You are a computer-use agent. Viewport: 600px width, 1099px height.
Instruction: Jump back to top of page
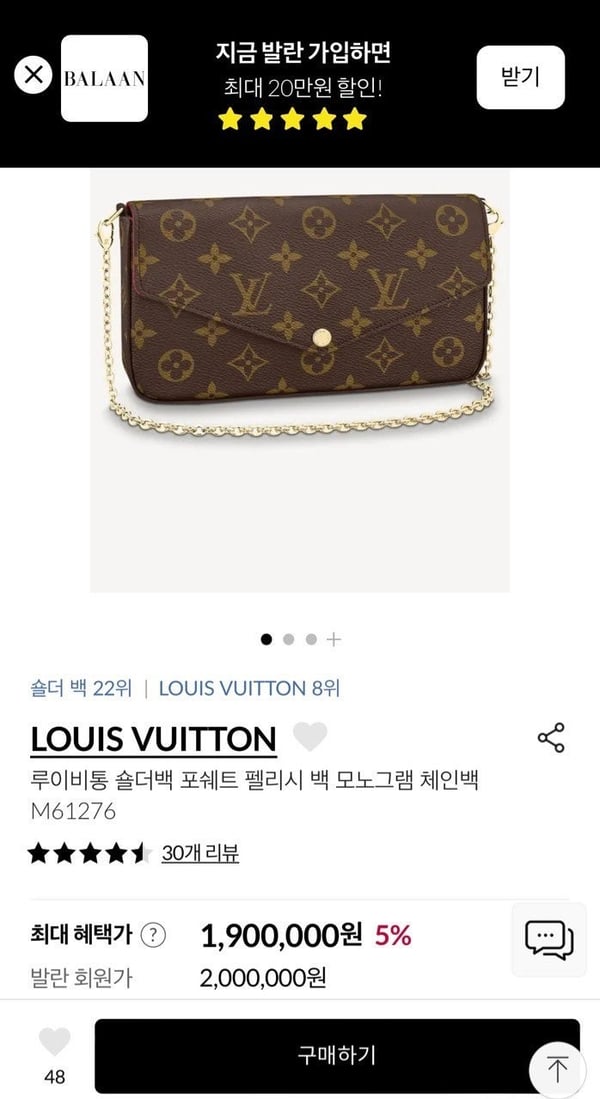(x=558, y=1069)
